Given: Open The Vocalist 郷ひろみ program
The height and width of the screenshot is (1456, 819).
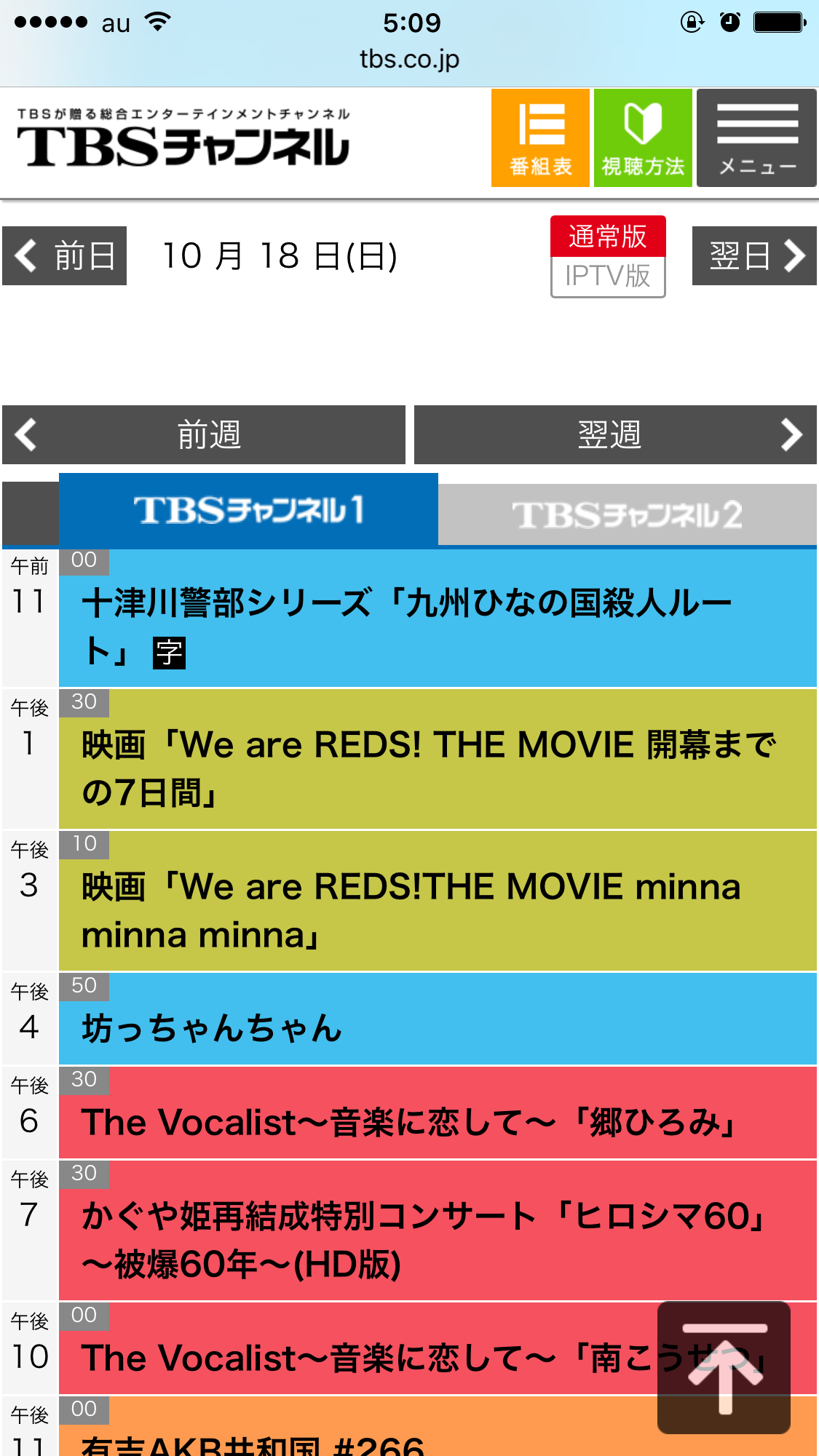Looking at the screenshot, I should [408, 1122].
